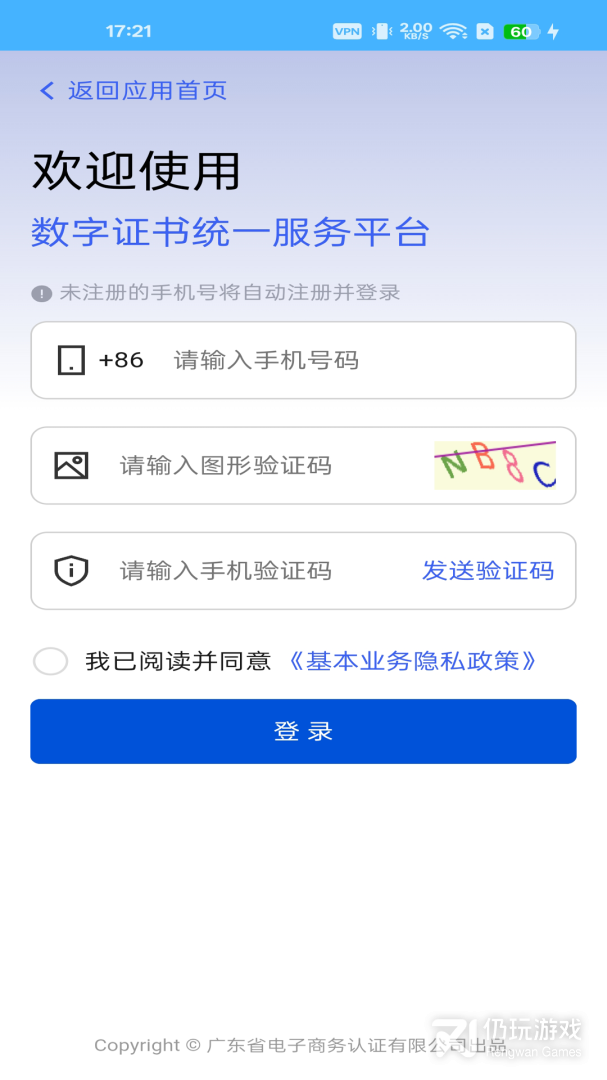This screenshot has height=1080, width=607.
Task: Open the 《基本业务隐私政策》 privacy policy
Action: pyautogui.click(x=412, y=661)
